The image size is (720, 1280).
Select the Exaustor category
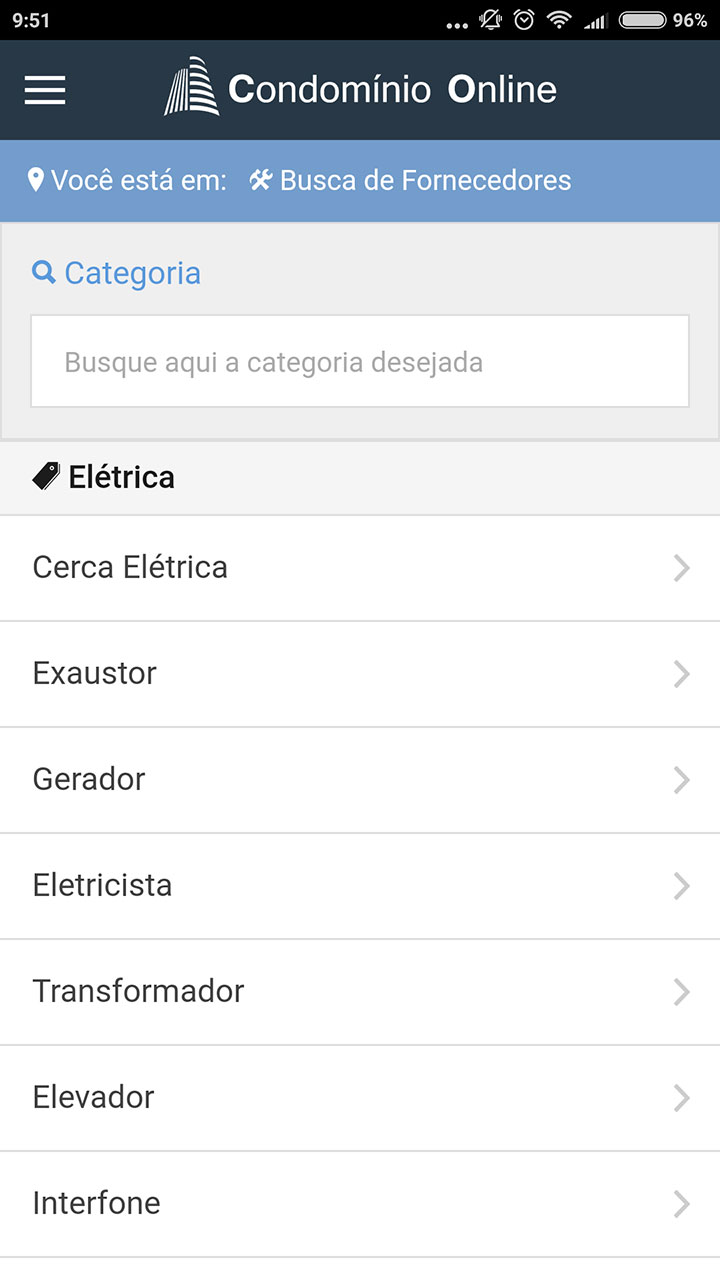pyautogui.click(x=360, y=674)
